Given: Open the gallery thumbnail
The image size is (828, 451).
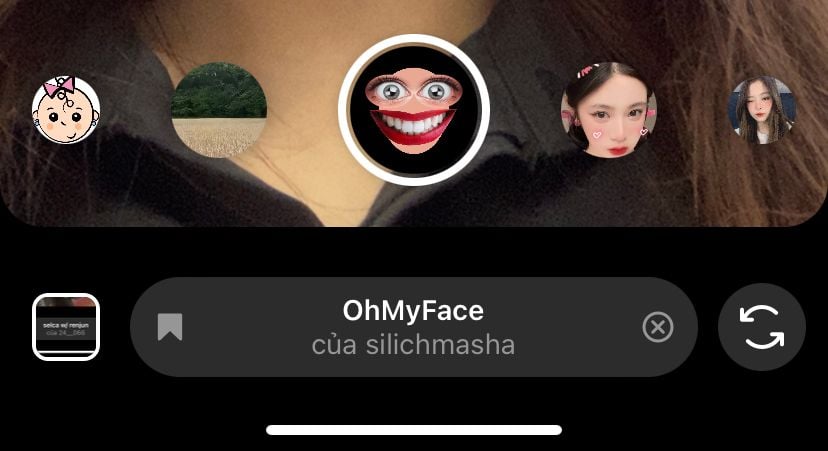Looking at the screenshot, I should pos(66,327).
